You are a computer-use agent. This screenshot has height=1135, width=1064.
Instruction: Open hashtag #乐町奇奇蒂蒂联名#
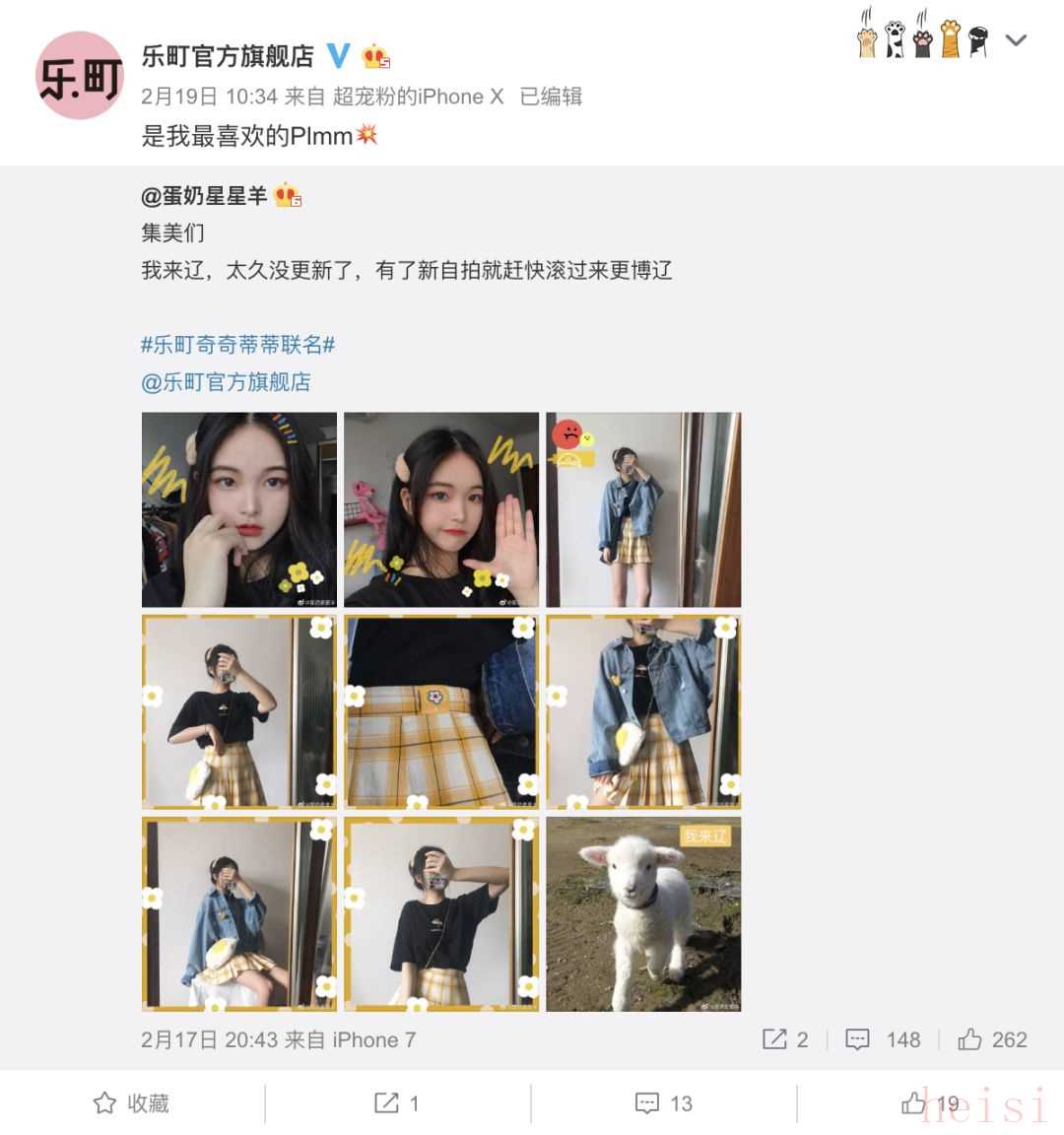238,345
